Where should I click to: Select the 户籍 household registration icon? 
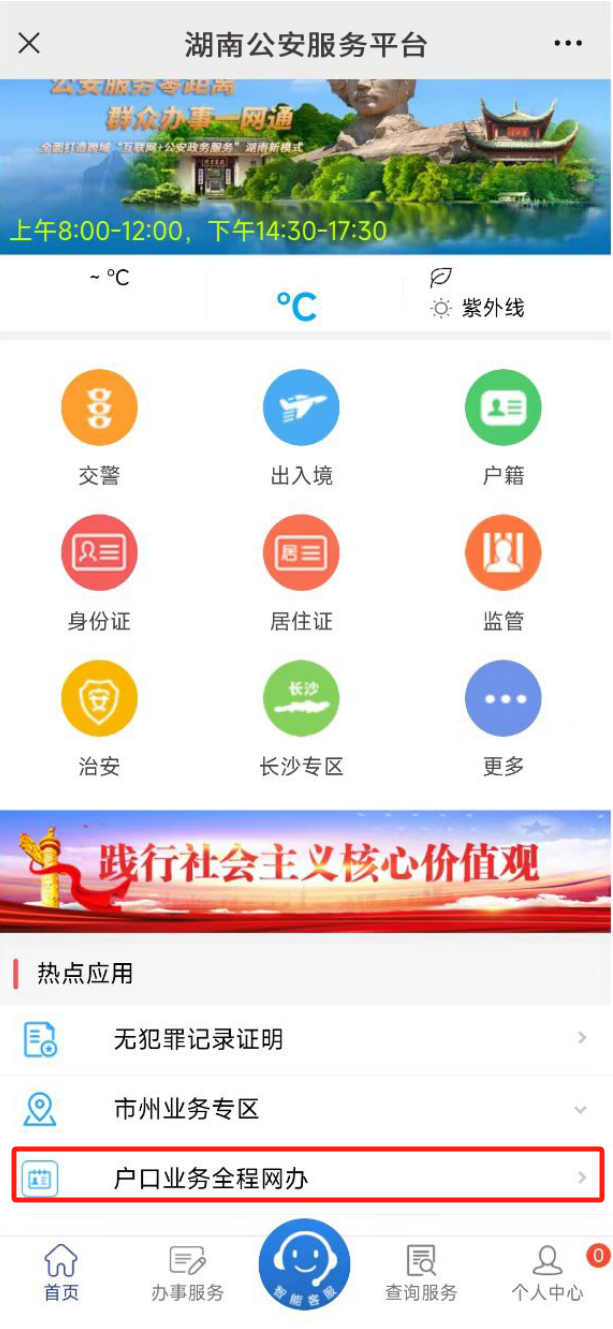(503, 409)
